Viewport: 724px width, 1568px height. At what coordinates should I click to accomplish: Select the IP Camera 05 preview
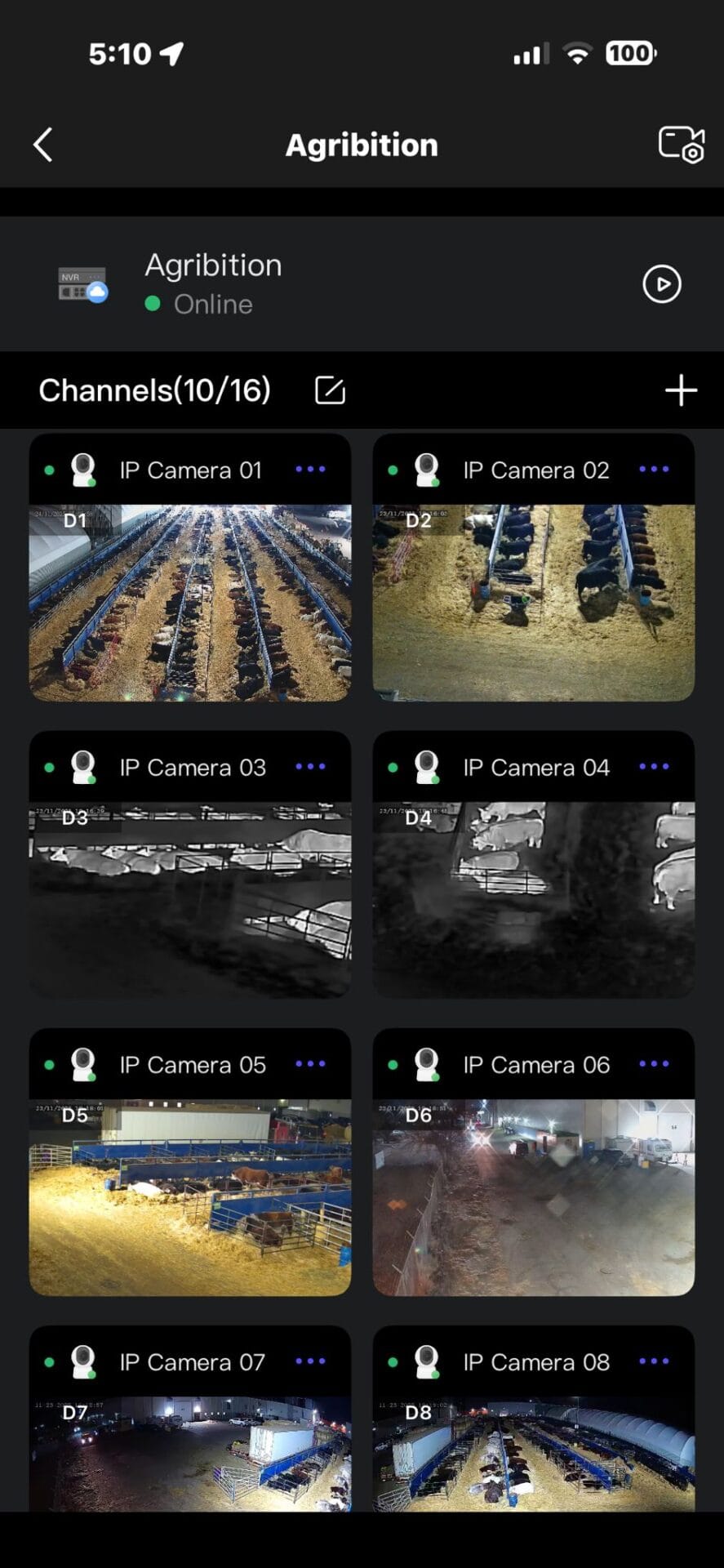pos(190,1196)
